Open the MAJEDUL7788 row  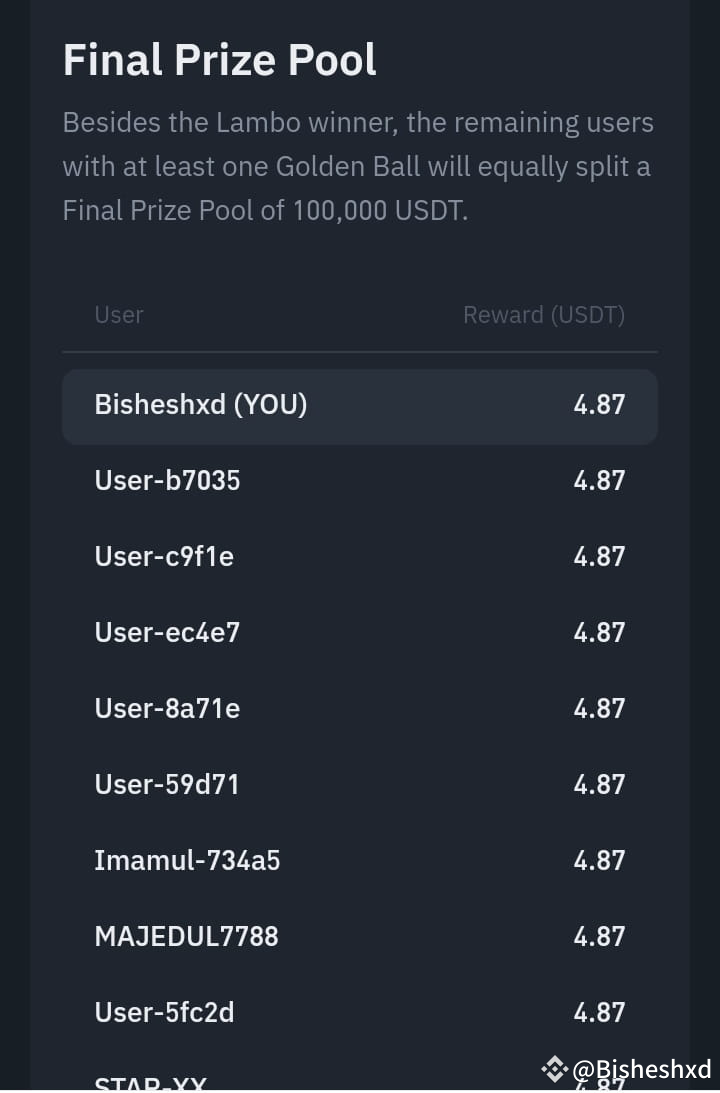(186, 936)
